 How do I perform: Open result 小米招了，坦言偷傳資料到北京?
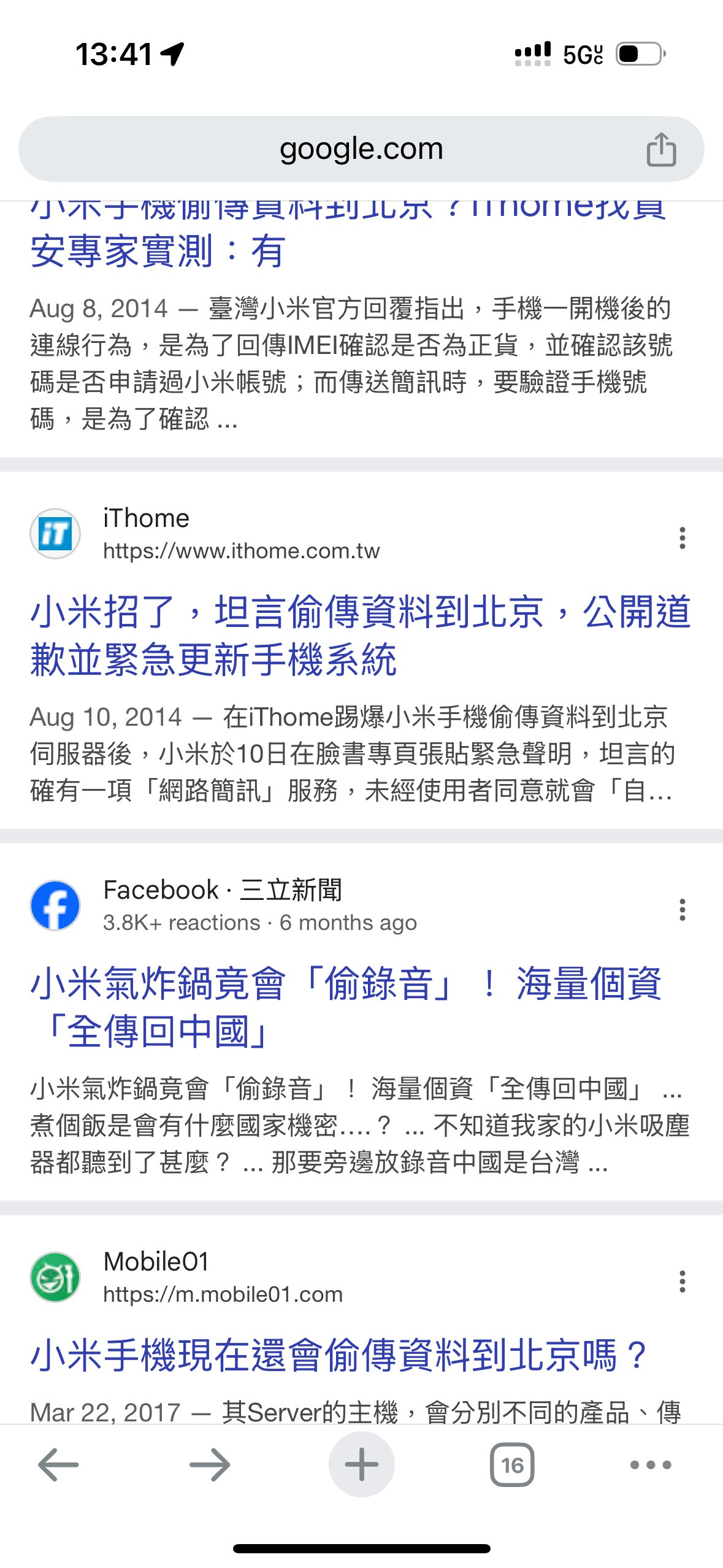[x=361, y=636]
